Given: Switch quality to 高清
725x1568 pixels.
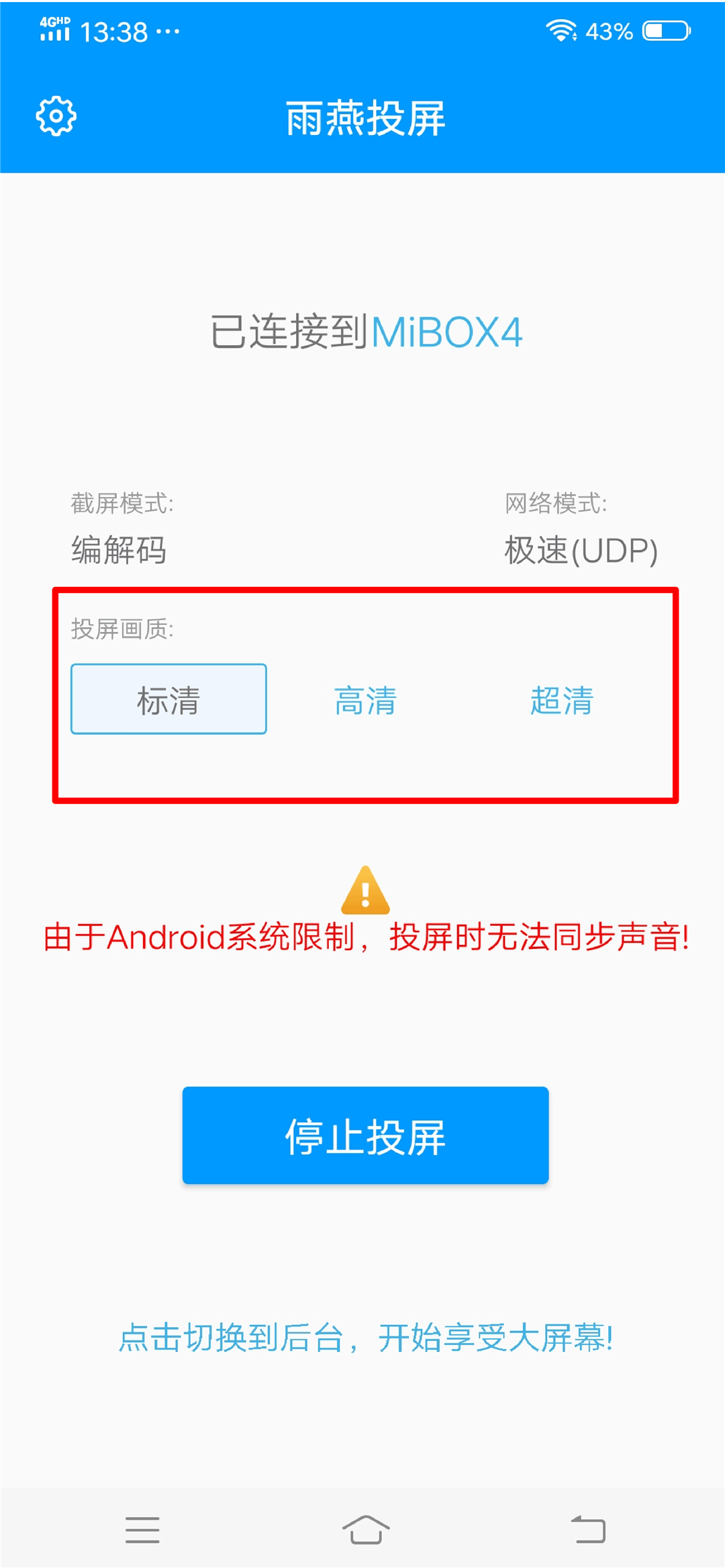Looking at the screenshot, I should tap(365, 700).
